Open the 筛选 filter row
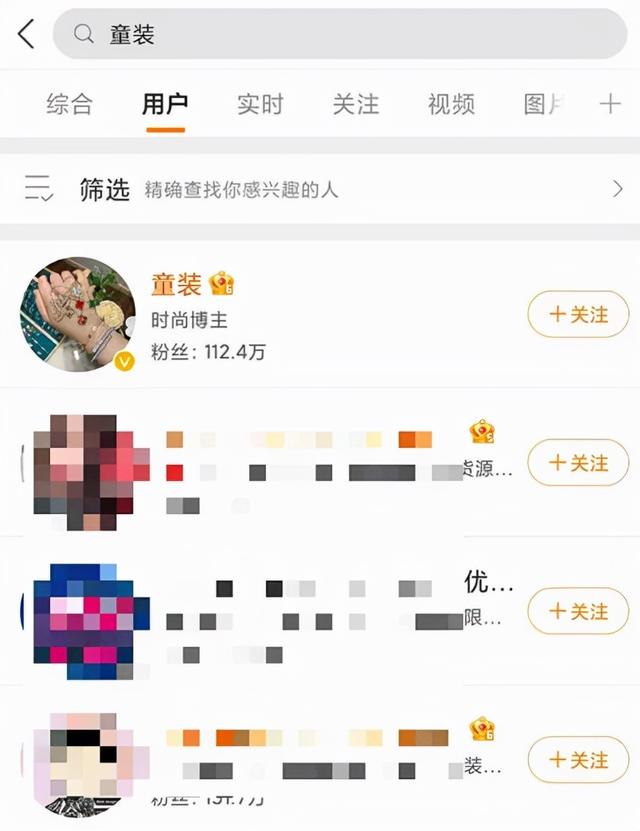This screenshot has height=831, width=640. (320, 188)
